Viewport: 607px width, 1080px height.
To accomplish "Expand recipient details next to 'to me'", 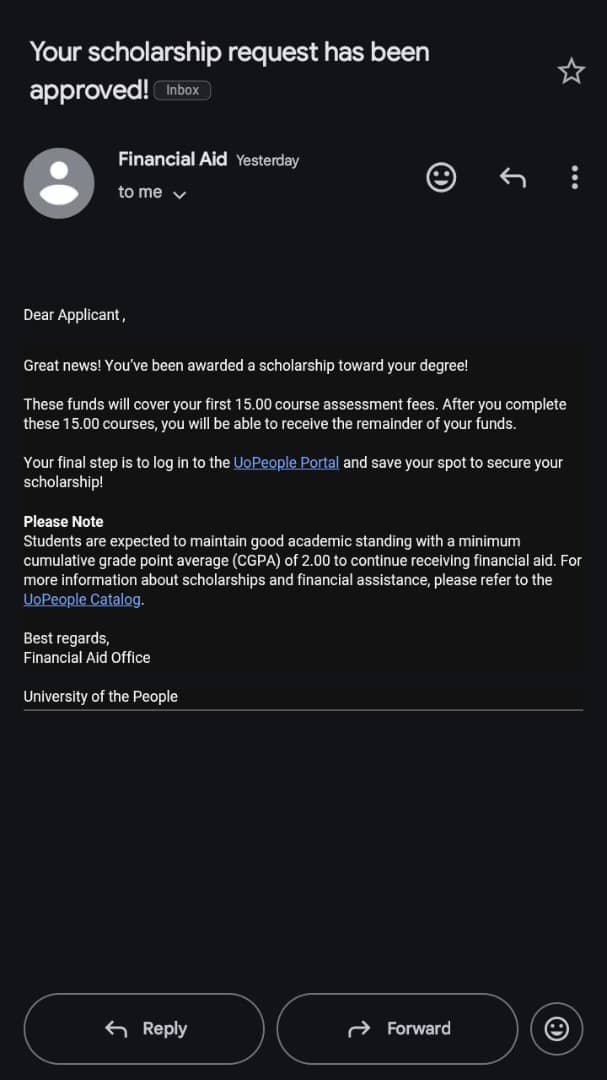I will click(179, 195).
